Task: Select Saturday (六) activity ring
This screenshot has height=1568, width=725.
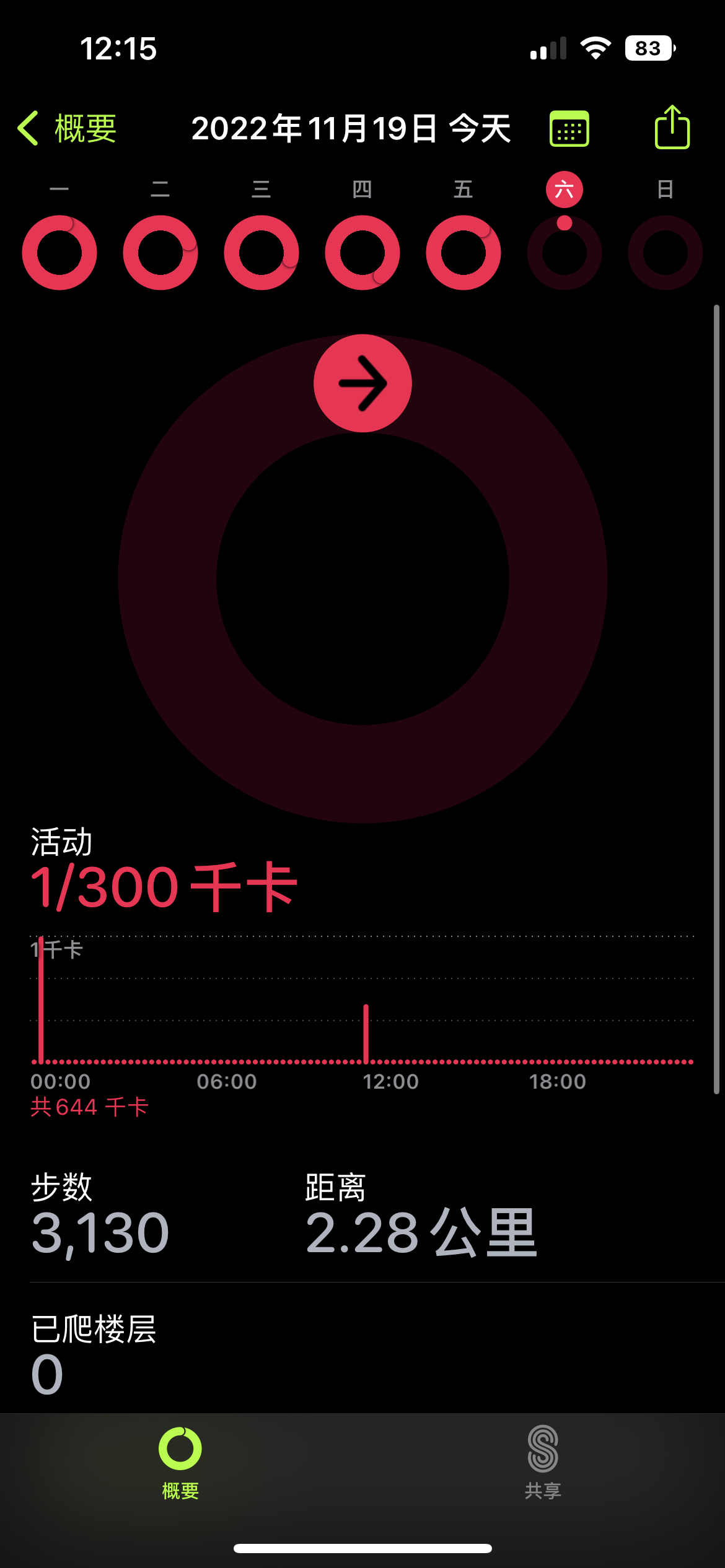Action: pyautogui.click(x=565, y=252)
